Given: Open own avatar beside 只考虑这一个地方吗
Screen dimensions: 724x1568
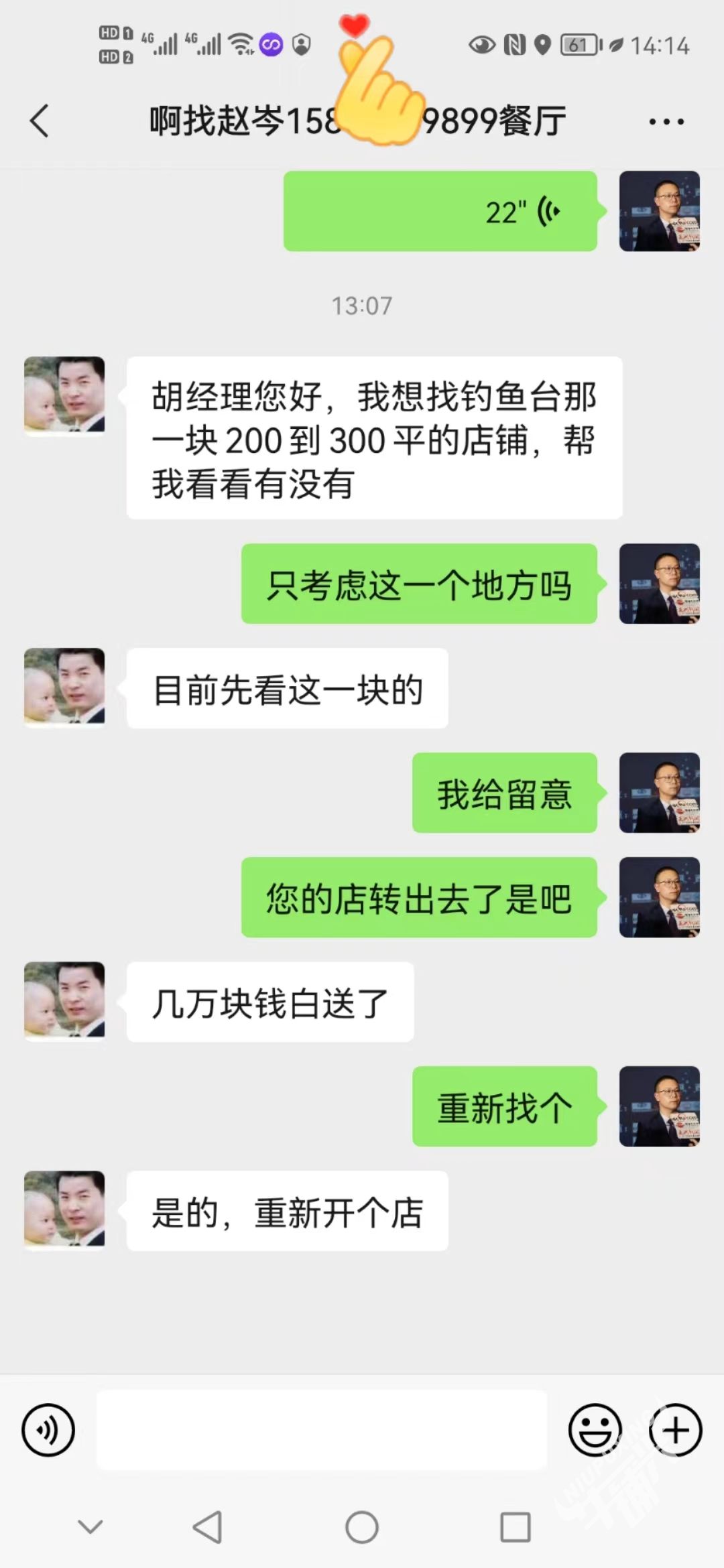Looking at the screenshot, I should click(659, 584).
